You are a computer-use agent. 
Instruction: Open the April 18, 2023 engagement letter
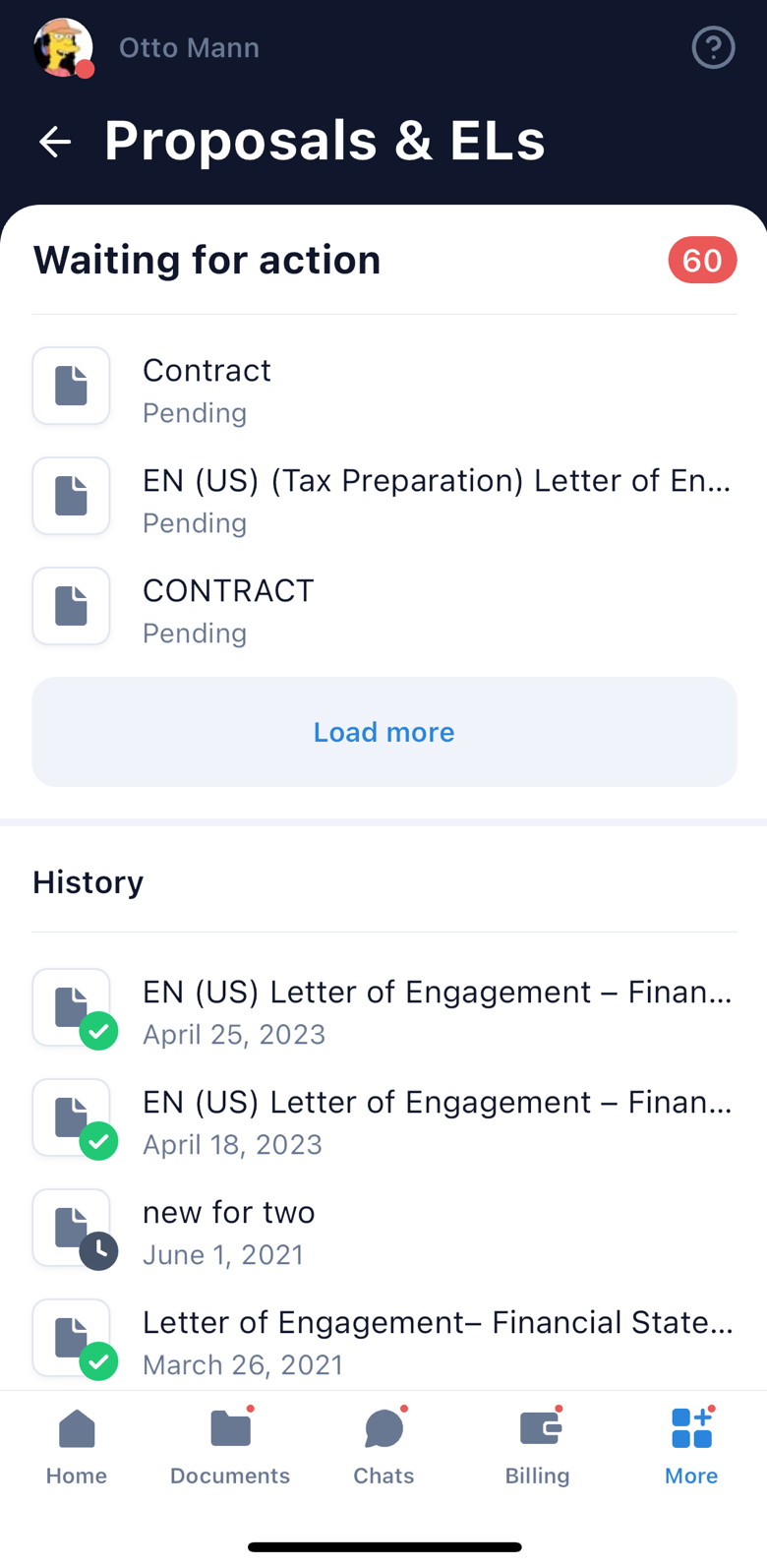tap(383, 1120)
